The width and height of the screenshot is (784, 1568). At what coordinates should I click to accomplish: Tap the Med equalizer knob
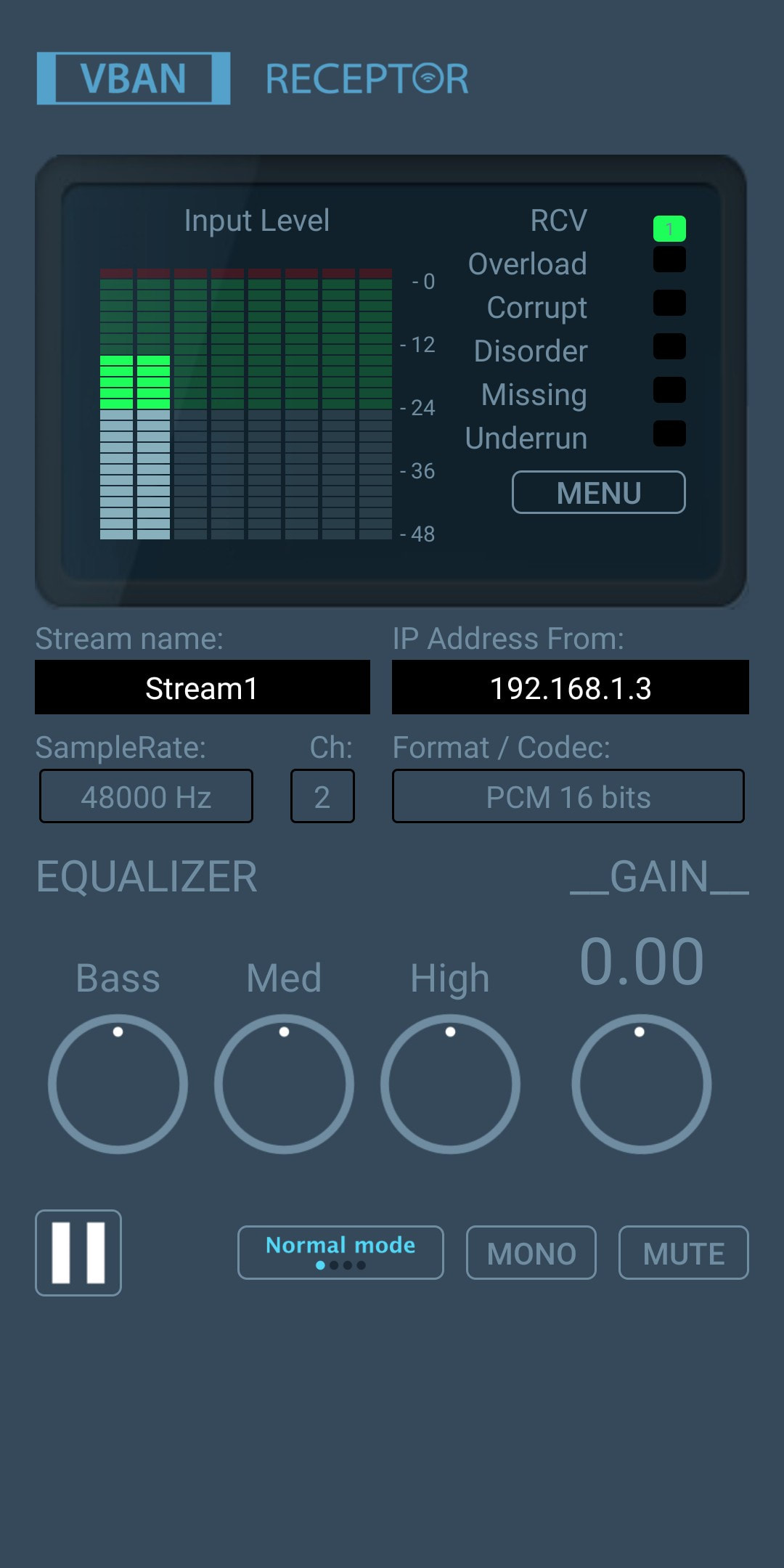284,1084
